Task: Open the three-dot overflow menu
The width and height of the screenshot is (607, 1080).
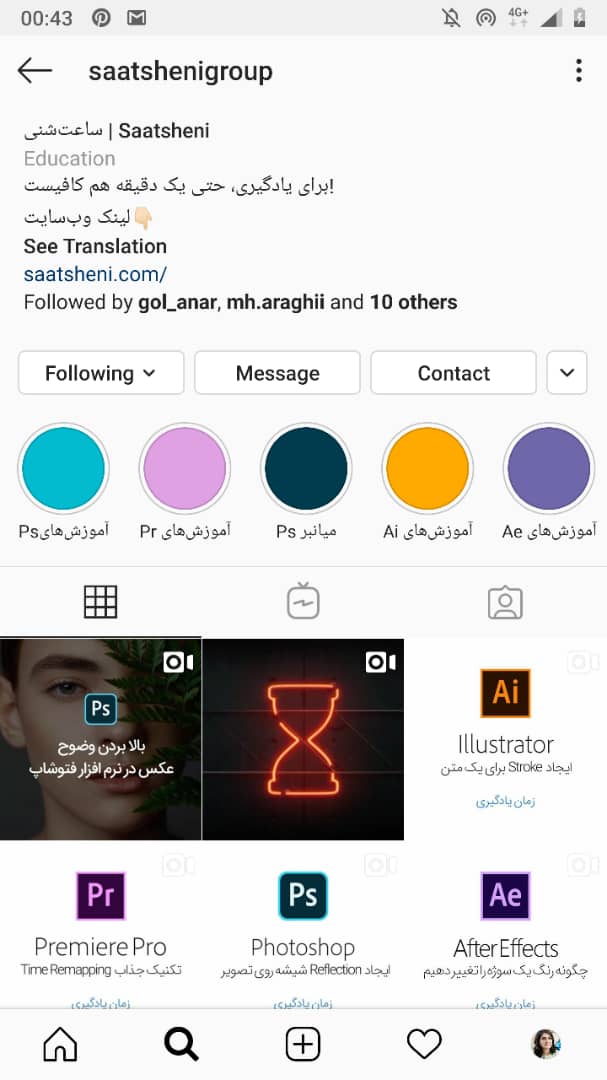Action: (578, 71)
